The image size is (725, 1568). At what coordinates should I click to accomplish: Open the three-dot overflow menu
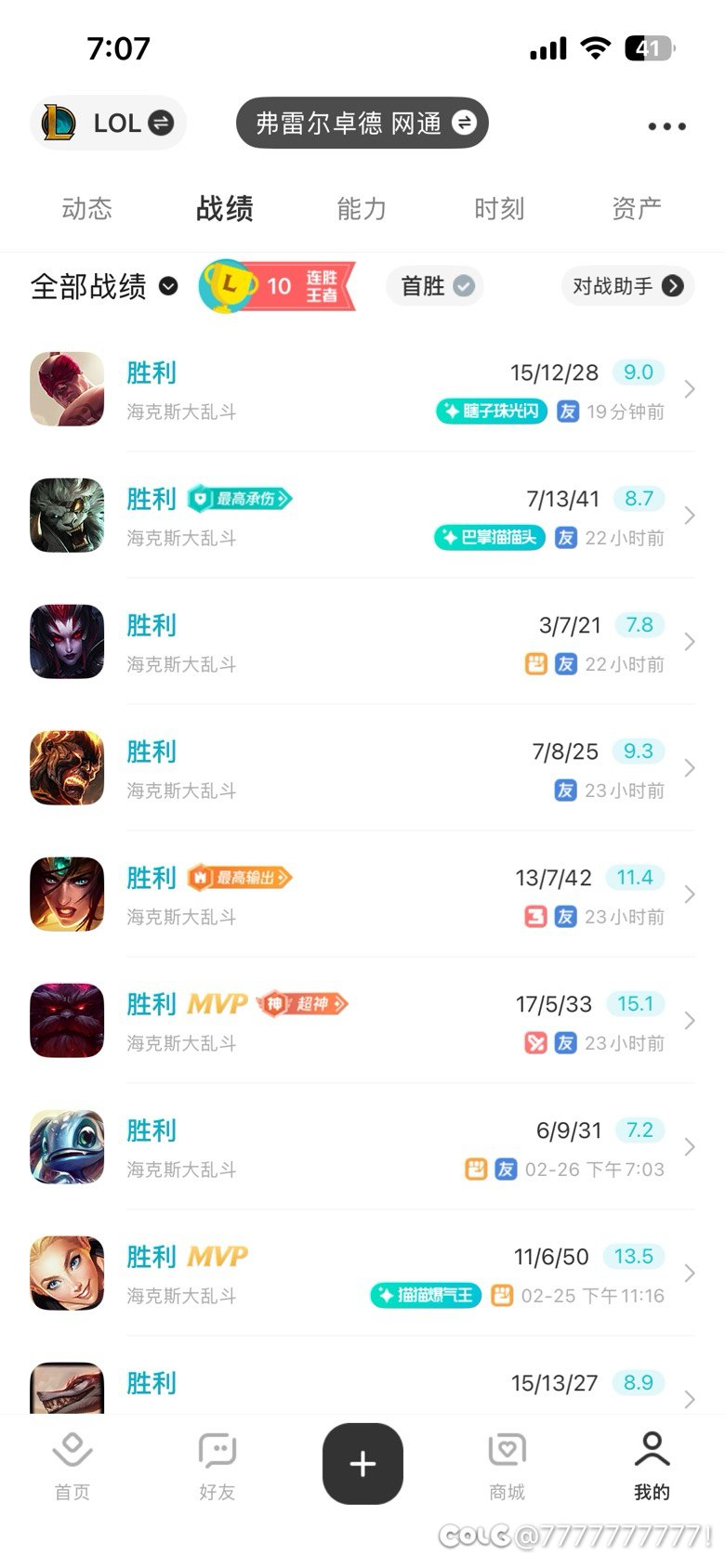[666, 126]
